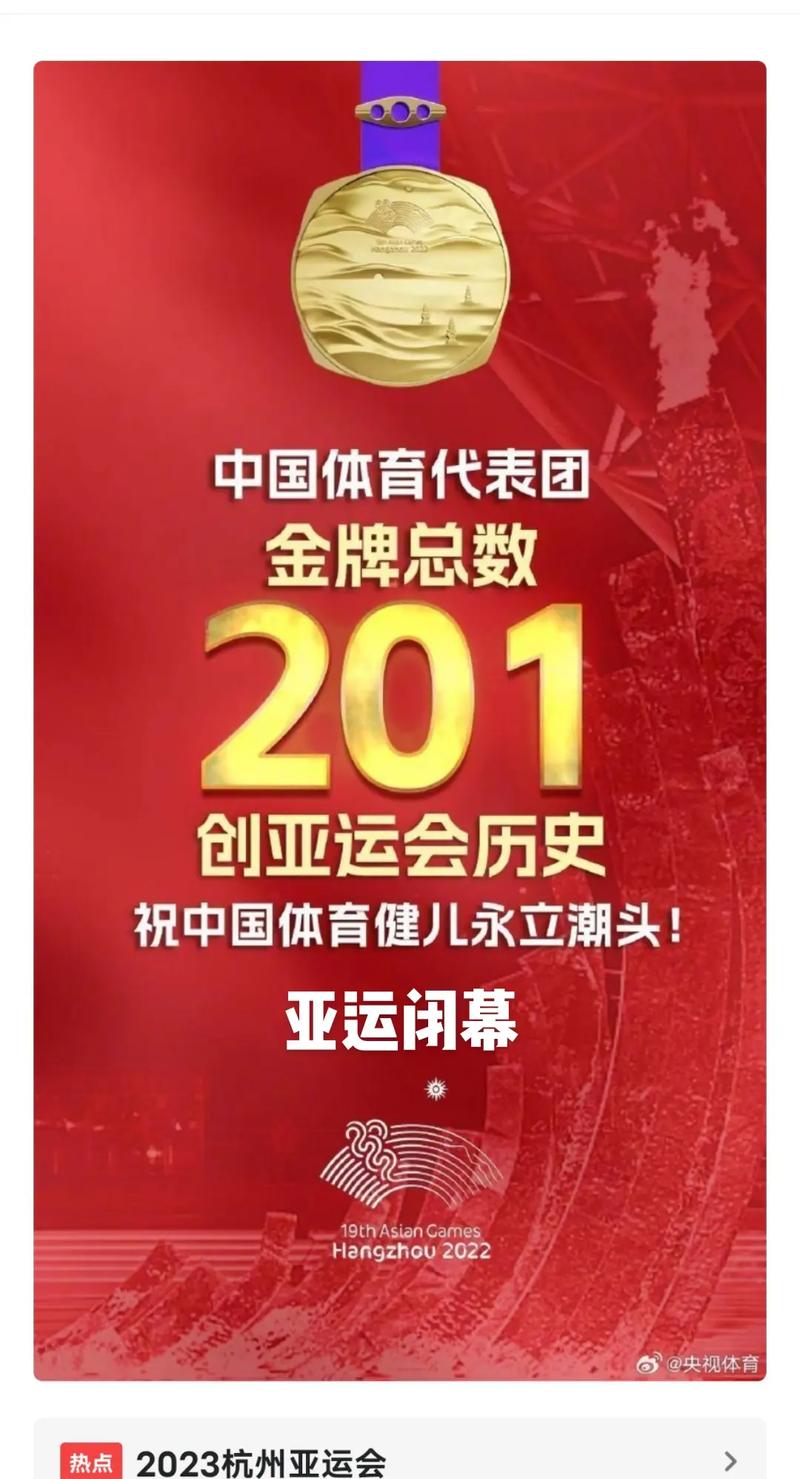Open the Asian Games gold medal poster

click(x=400, y=720)
